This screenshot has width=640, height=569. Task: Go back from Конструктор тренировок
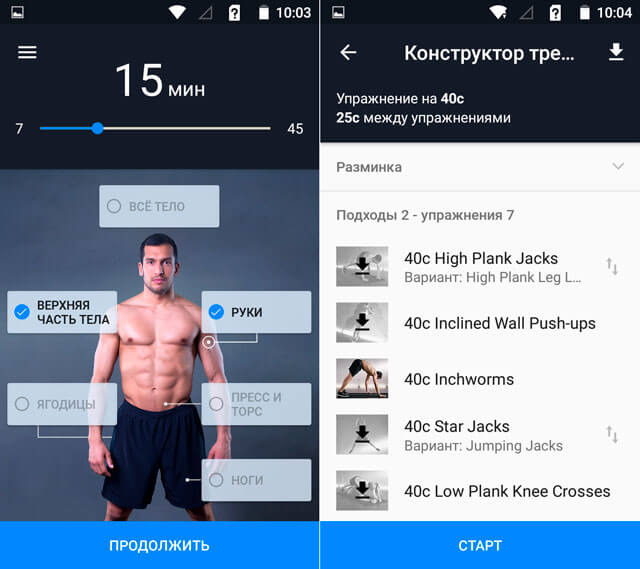click(x=348, y=53)
